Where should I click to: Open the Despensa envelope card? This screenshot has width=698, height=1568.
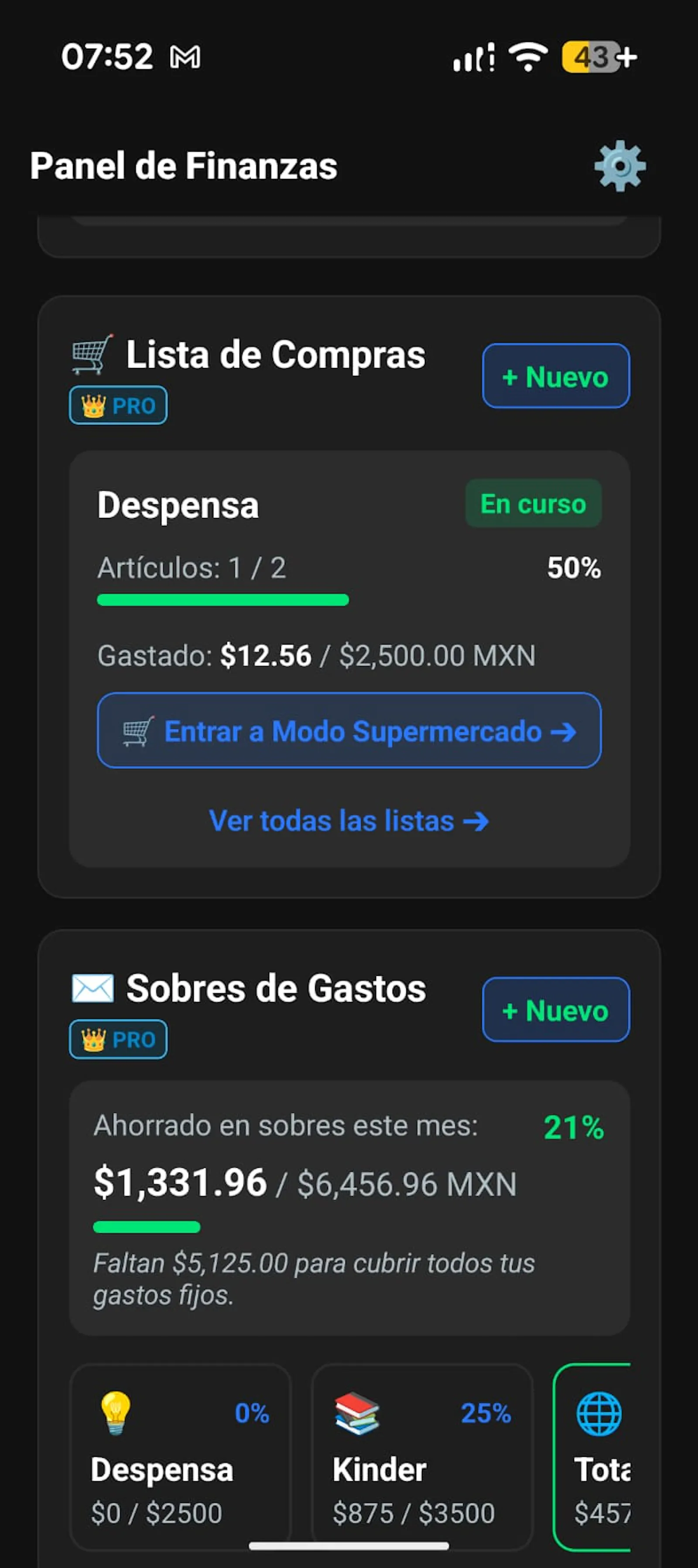(x=180, y=1457)
